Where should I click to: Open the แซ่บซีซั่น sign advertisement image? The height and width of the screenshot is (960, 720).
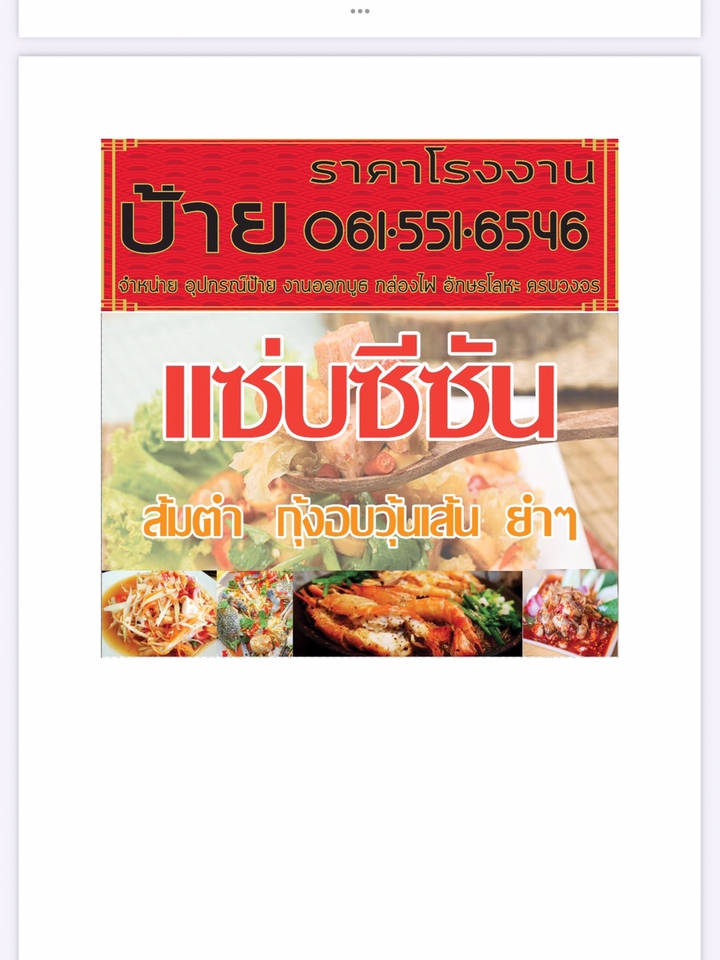359,398
